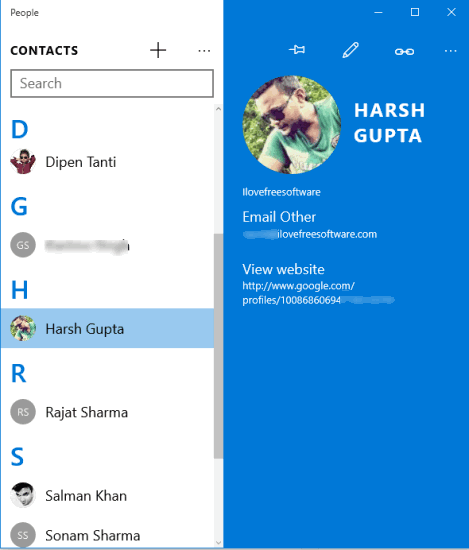Open Sonam Sharma's contact
Viewport: 469px width, 550px height.
click(107, 535)
